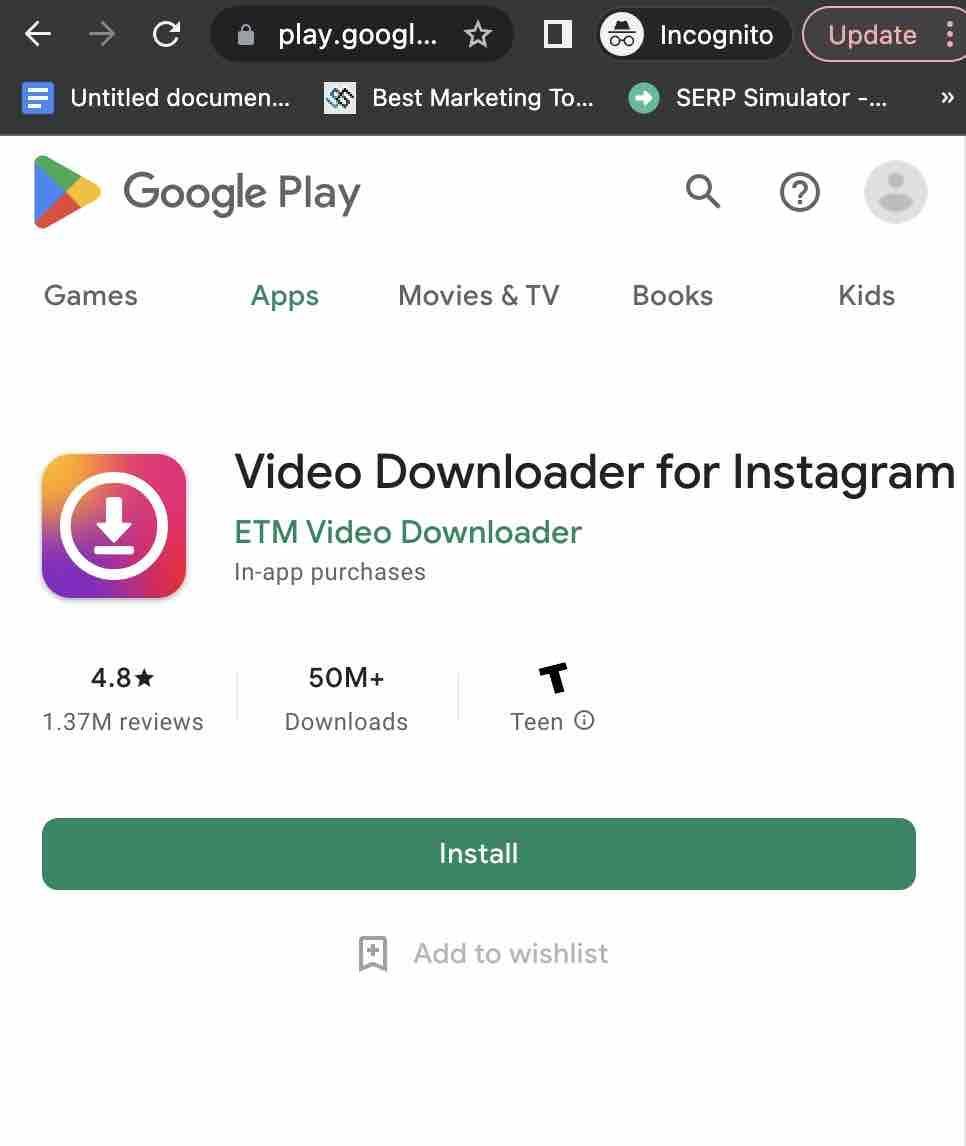
Task: Open the Google Play search icon
Action: [x=703, y=191]
